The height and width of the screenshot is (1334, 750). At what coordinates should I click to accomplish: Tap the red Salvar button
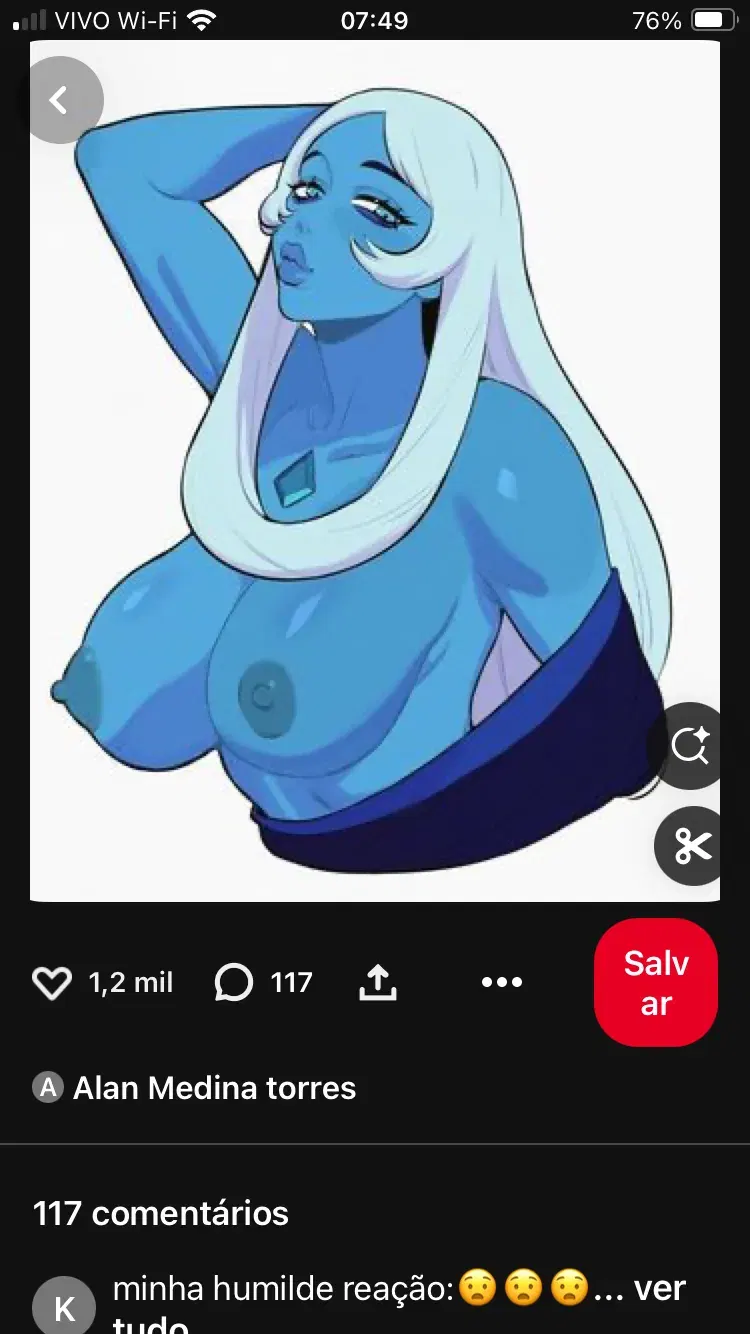pyautogui.click(x=656, y=983)
